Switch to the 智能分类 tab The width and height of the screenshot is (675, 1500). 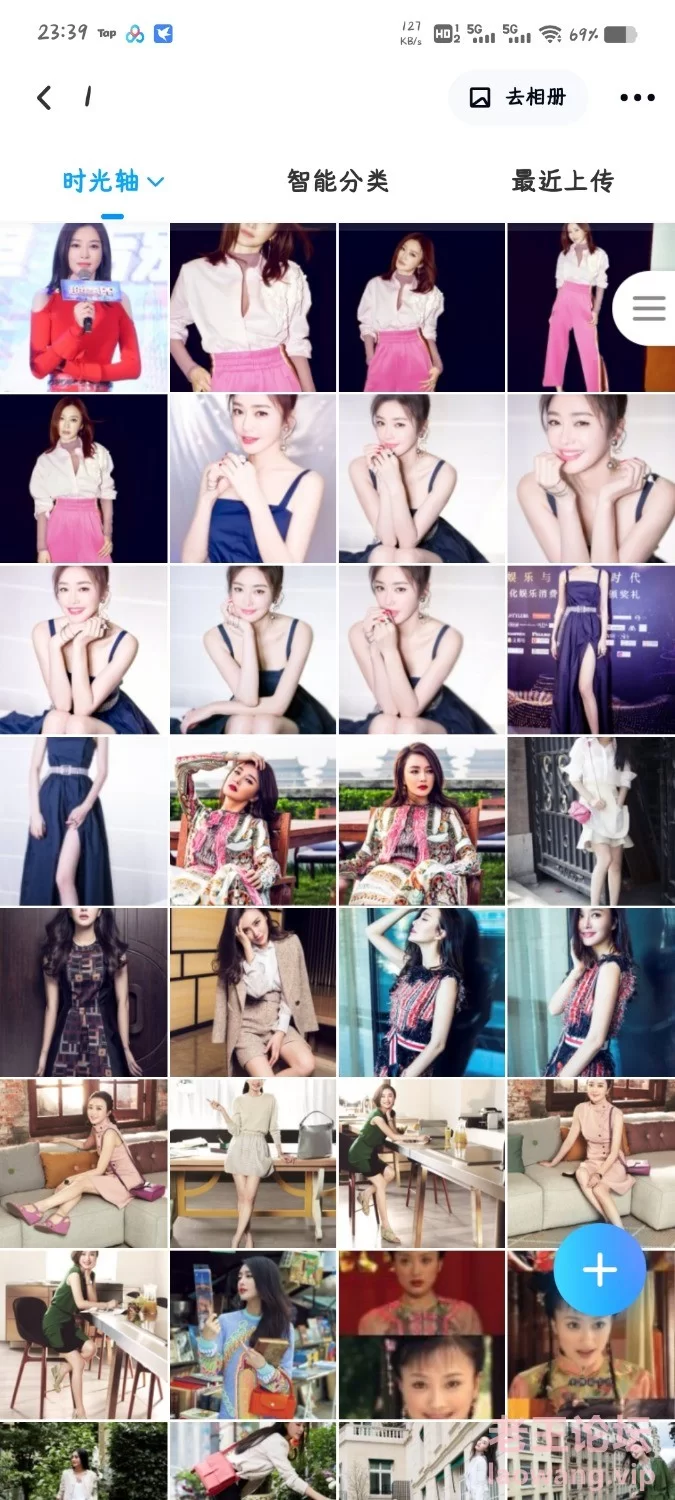[x=337, y=181]
